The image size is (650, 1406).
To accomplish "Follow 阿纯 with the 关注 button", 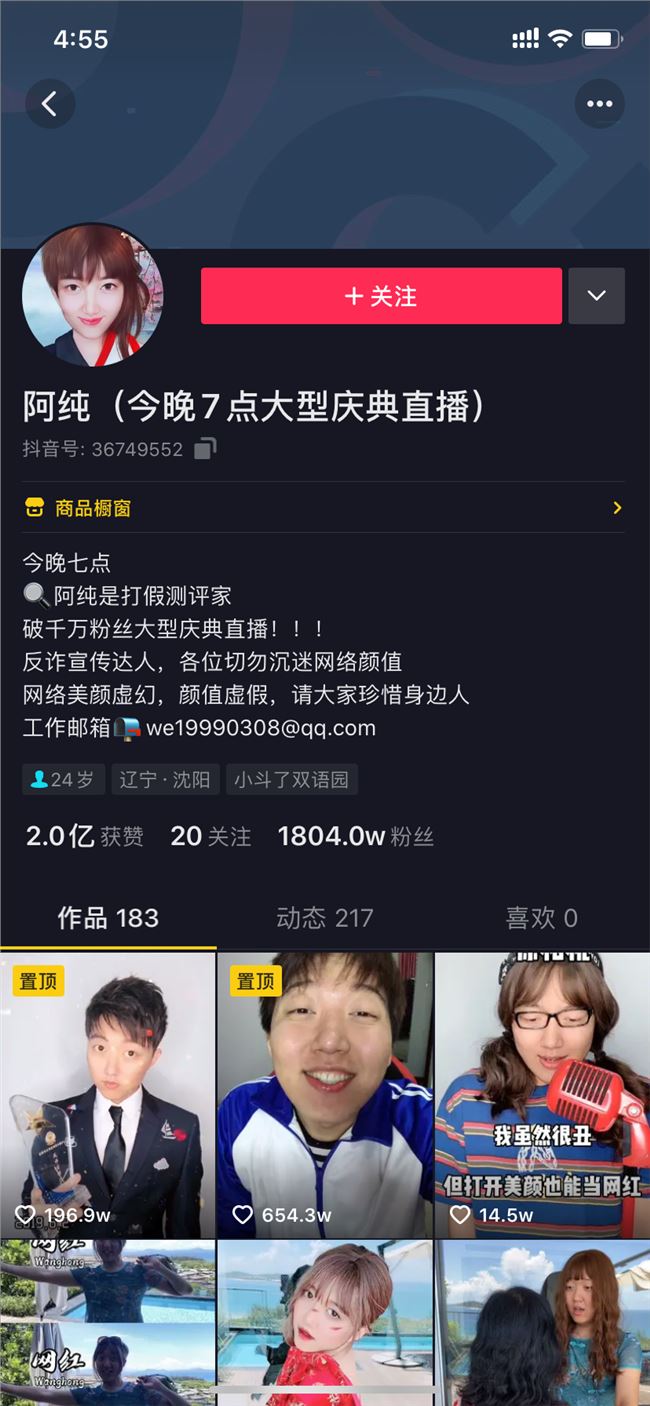I will click(x=381, y=296).
